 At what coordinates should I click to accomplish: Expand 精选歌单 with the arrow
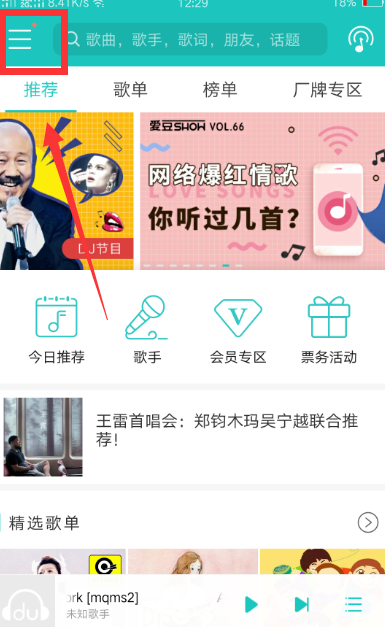tap(368, 522)
